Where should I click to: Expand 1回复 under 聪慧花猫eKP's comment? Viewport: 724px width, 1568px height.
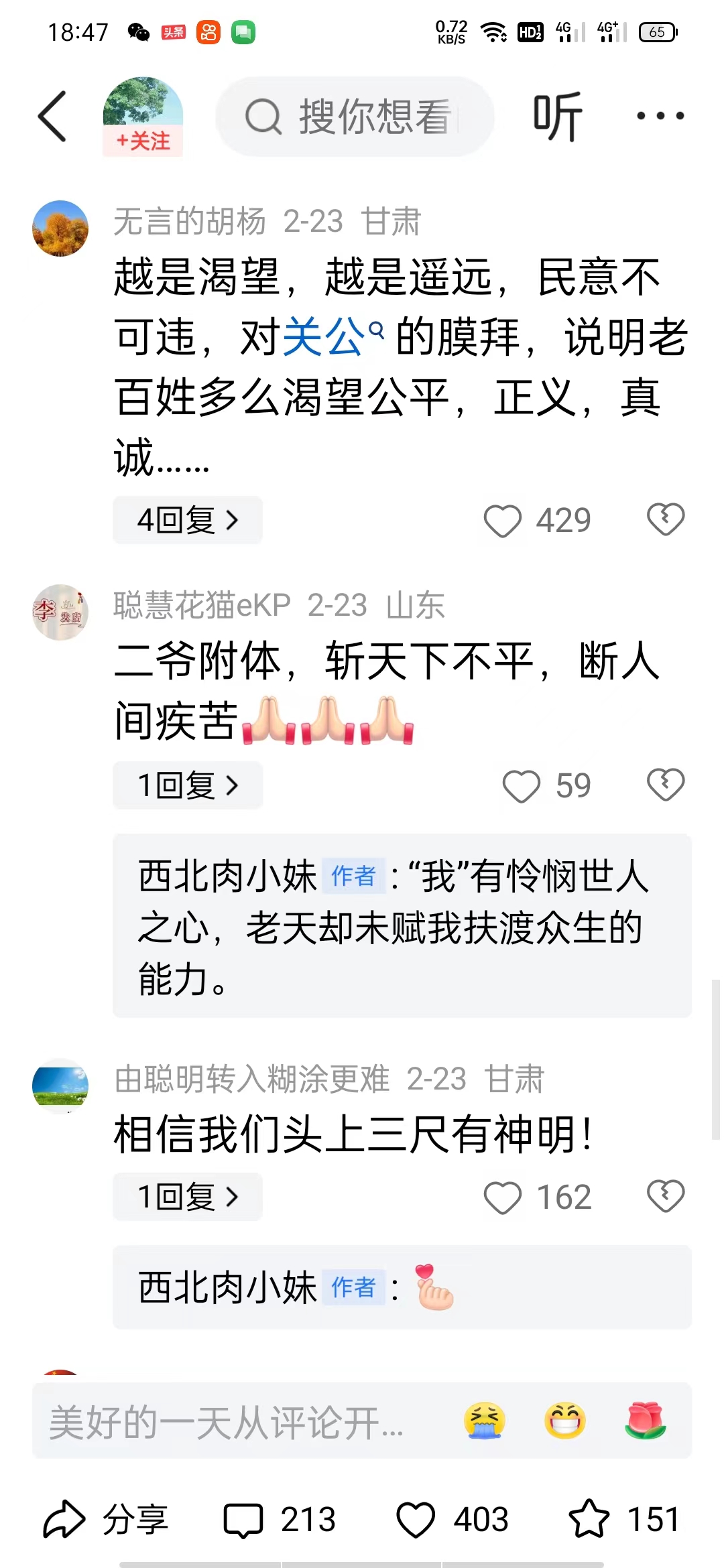pos(187,785)
